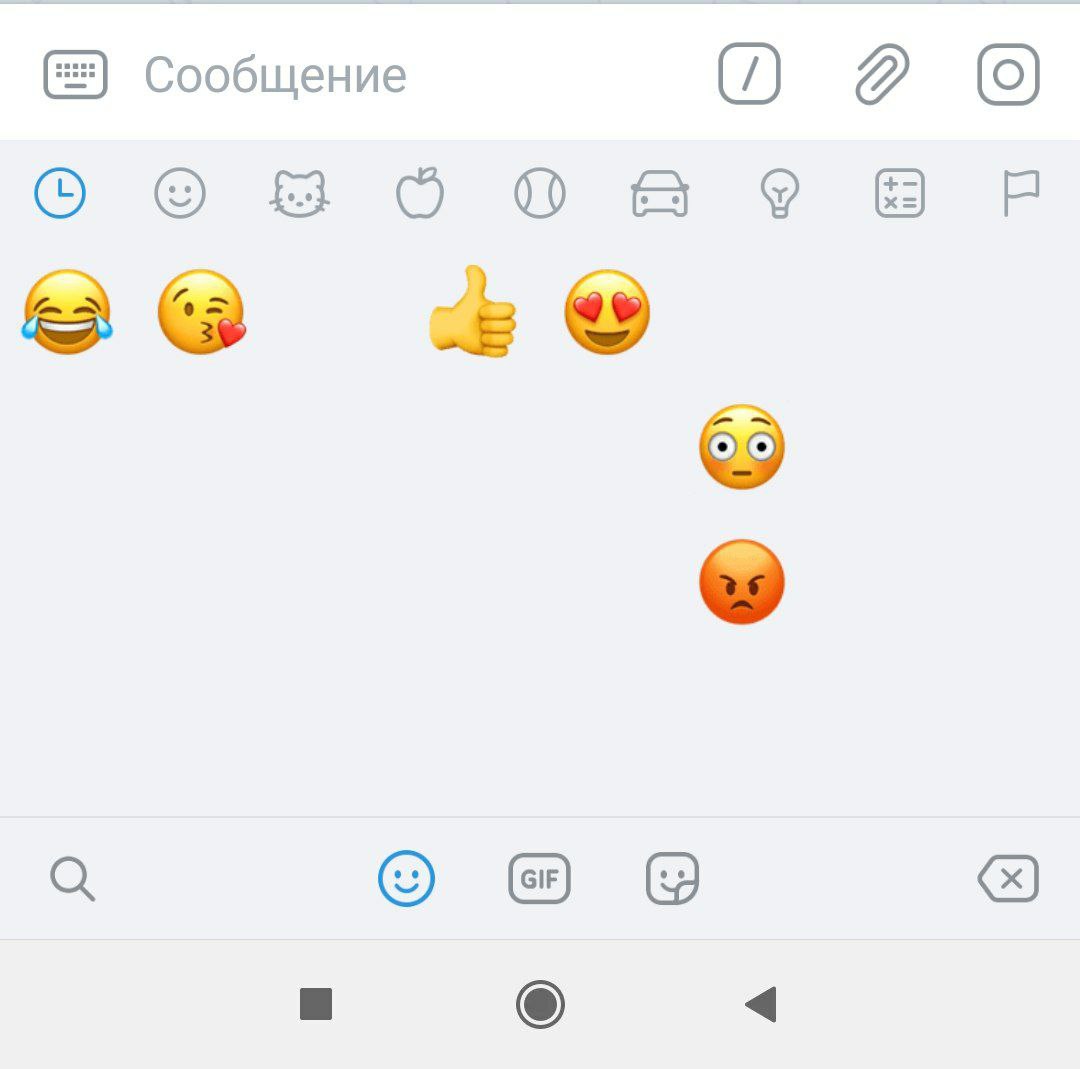This screenshot has width=1080, height=1069.
Task: Show recently used emoji
Action: (x=60, y=193)
